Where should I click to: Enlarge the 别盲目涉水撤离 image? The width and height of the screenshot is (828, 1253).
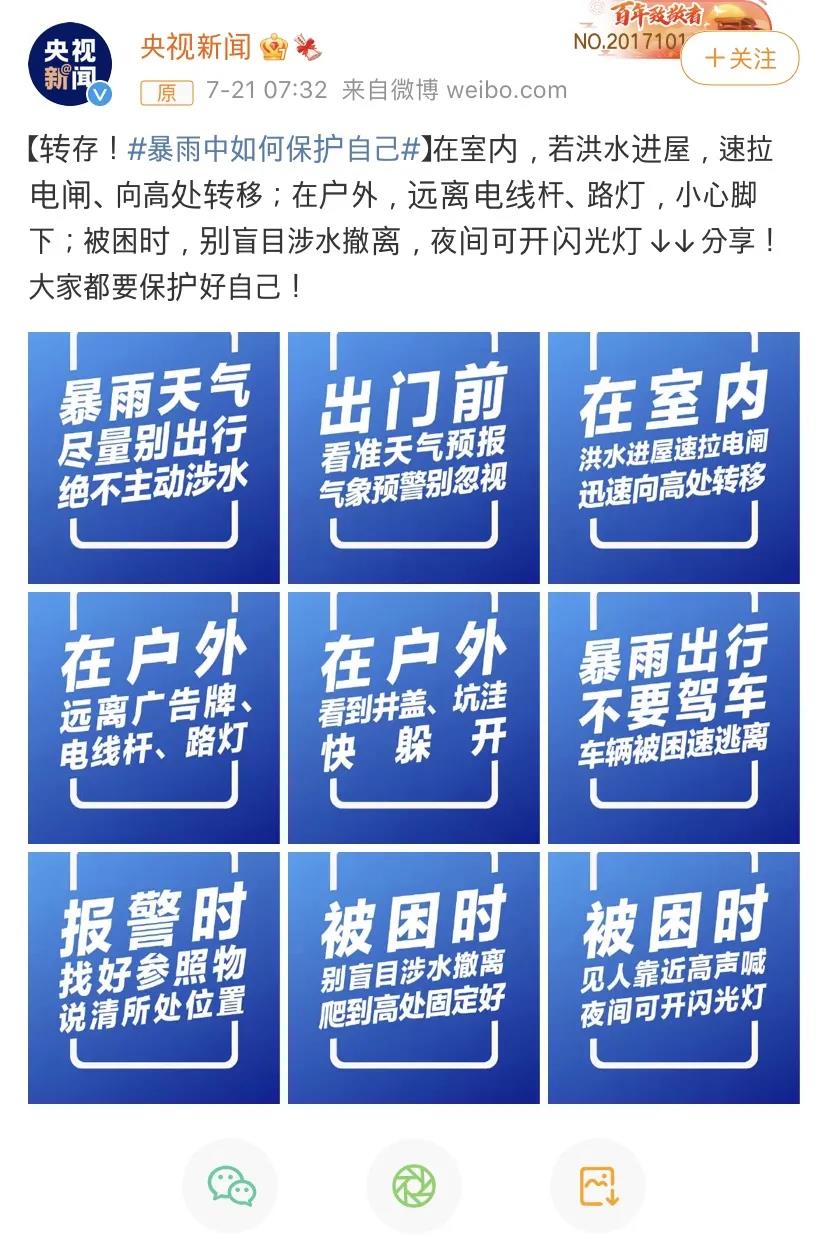(414, 978)
